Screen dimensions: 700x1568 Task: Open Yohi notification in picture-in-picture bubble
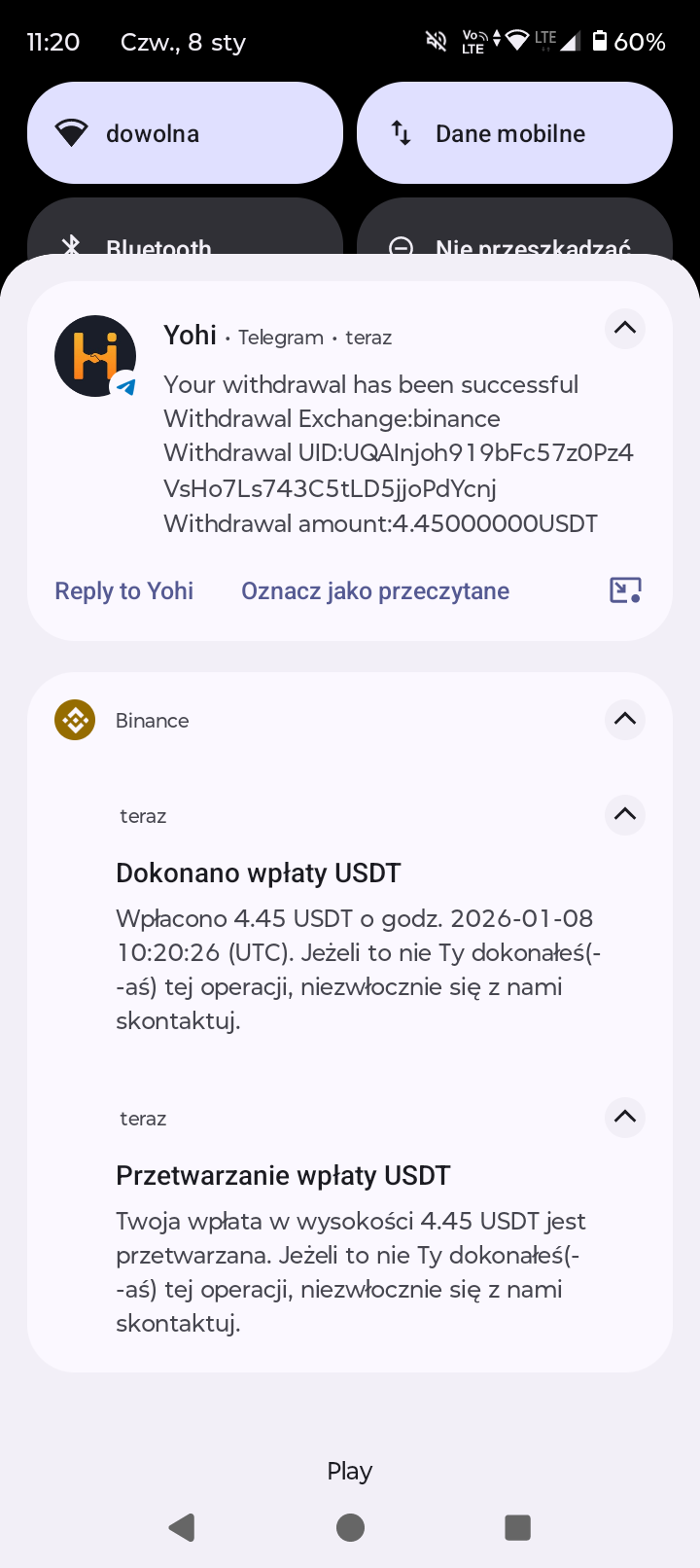coord(625,590)
